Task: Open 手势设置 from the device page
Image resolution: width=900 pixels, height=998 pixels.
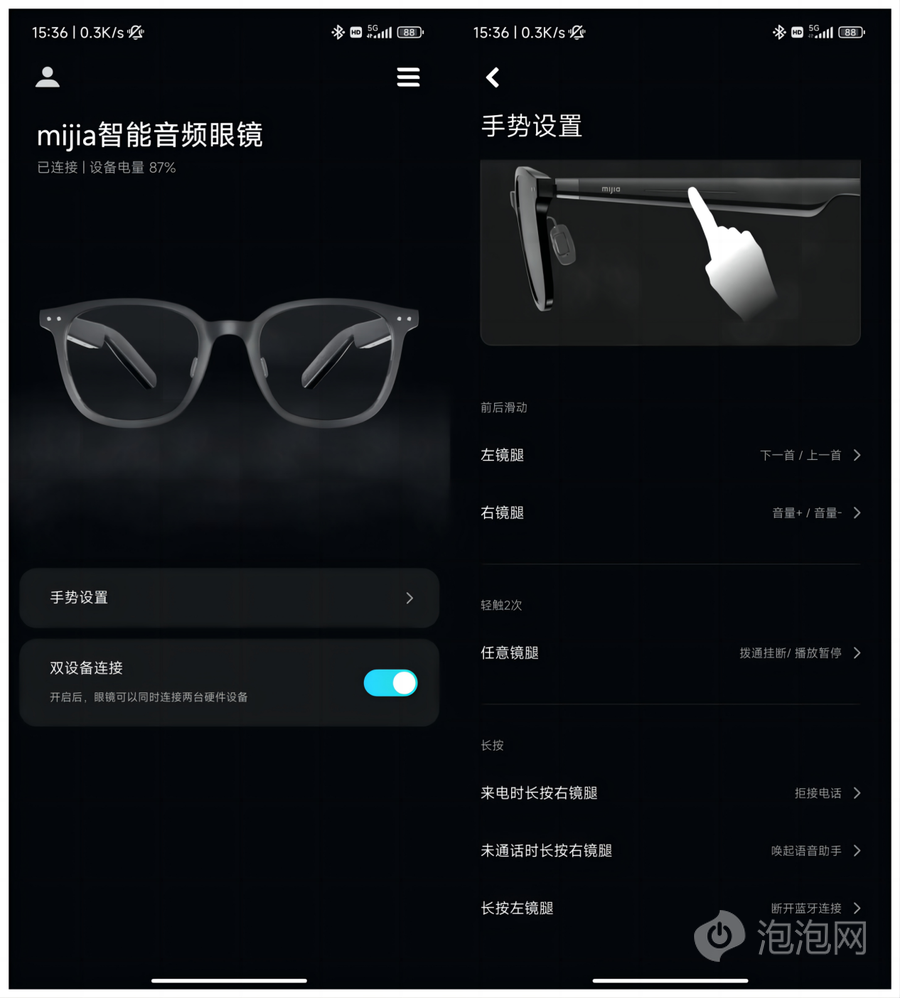Action: point(229,598)
